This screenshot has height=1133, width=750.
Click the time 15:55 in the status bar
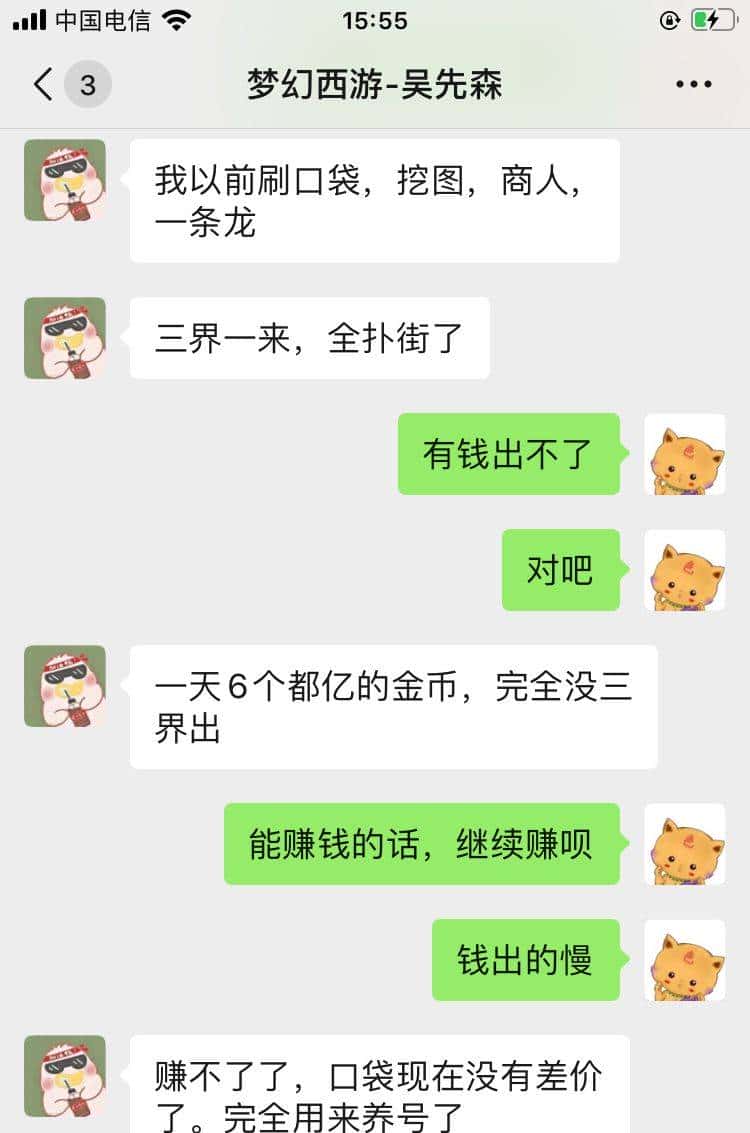(375, 18)
